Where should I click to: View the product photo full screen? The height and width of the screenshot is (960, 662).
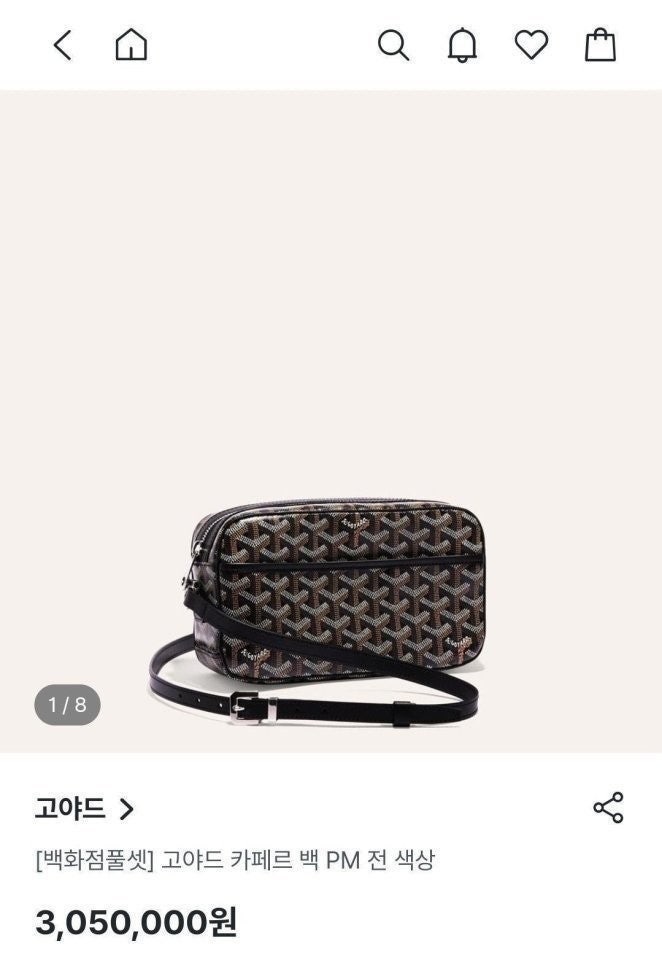[330, 420]
